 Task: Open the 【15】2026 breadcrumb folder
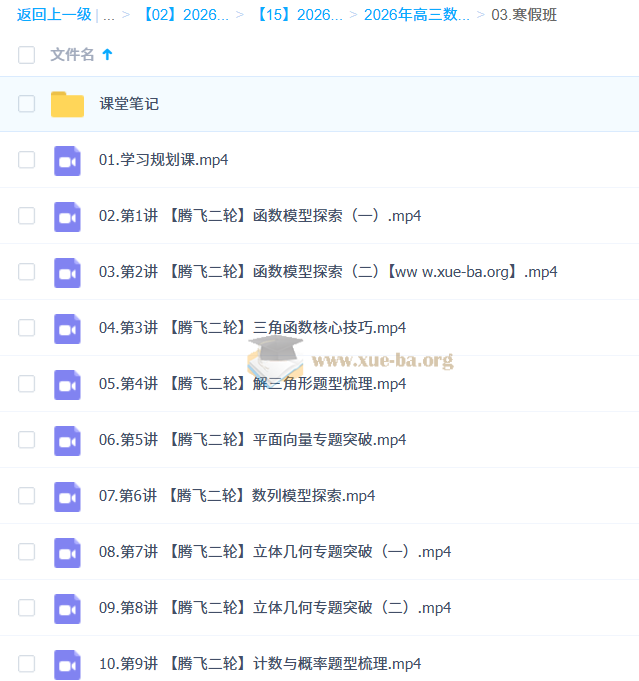point(300,15)
